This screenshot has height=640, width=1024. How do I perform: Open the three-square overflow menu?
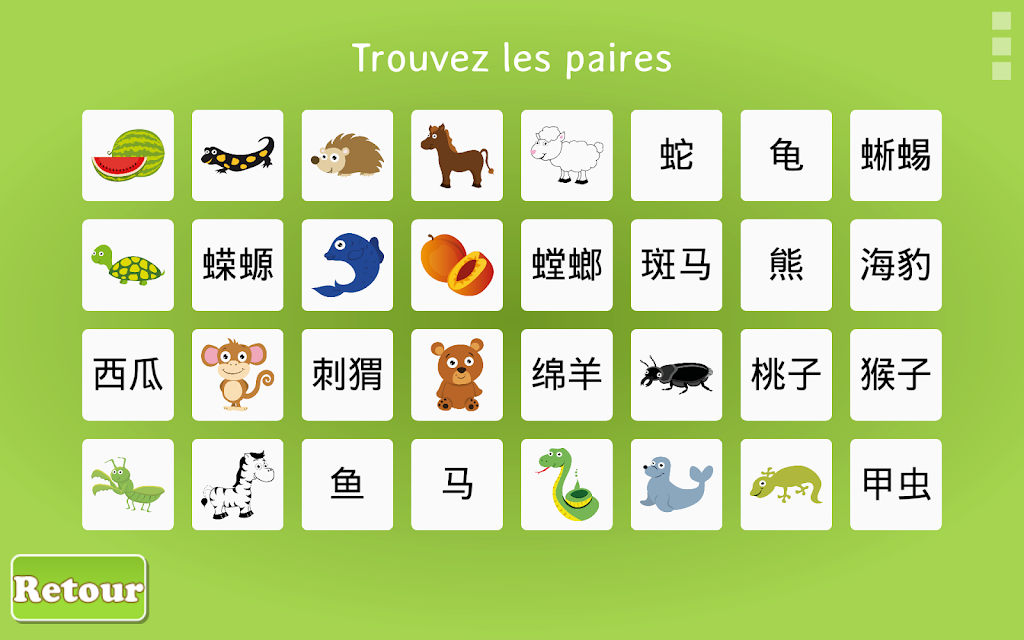(x=1001, y=46)
